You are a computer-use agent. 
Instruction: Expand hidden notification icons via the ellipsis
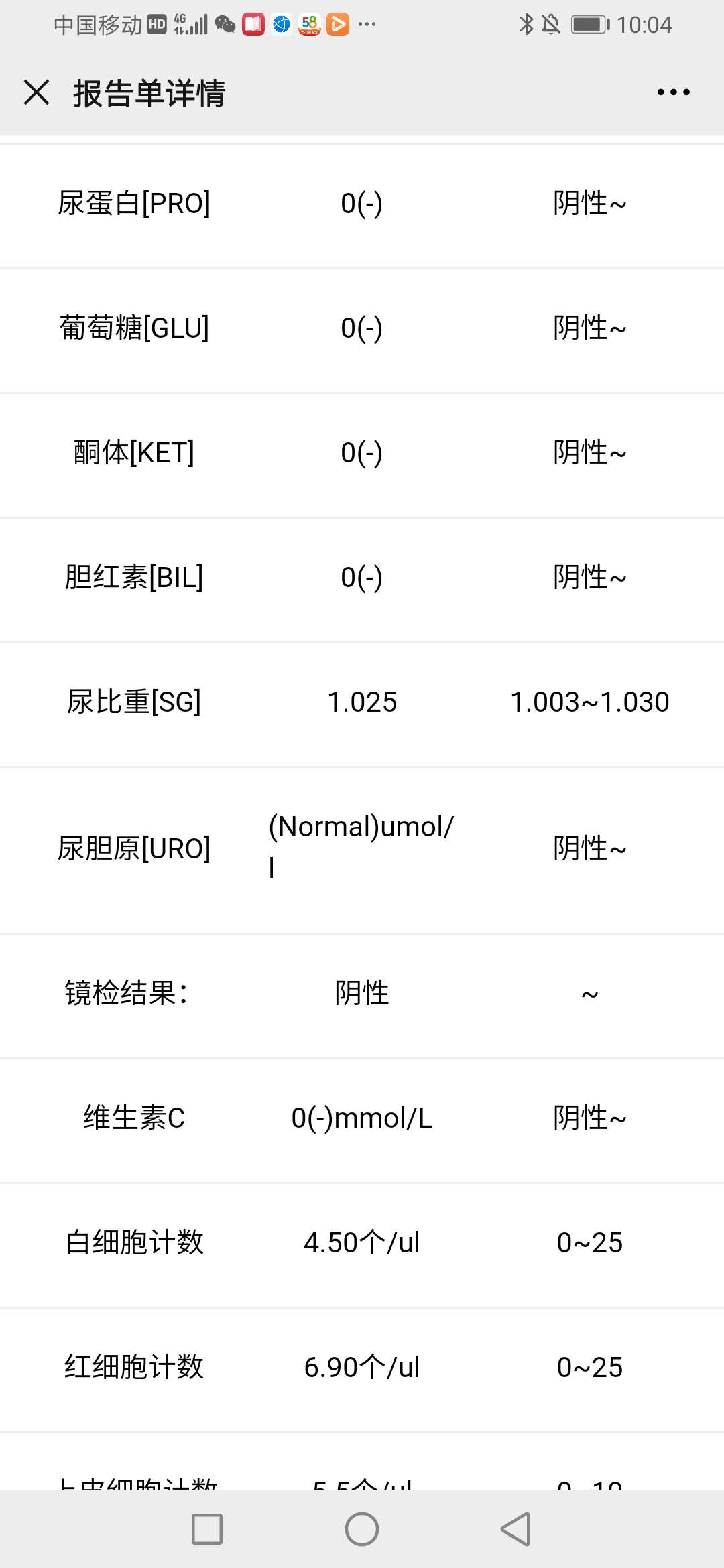click(x=367, y=24)
